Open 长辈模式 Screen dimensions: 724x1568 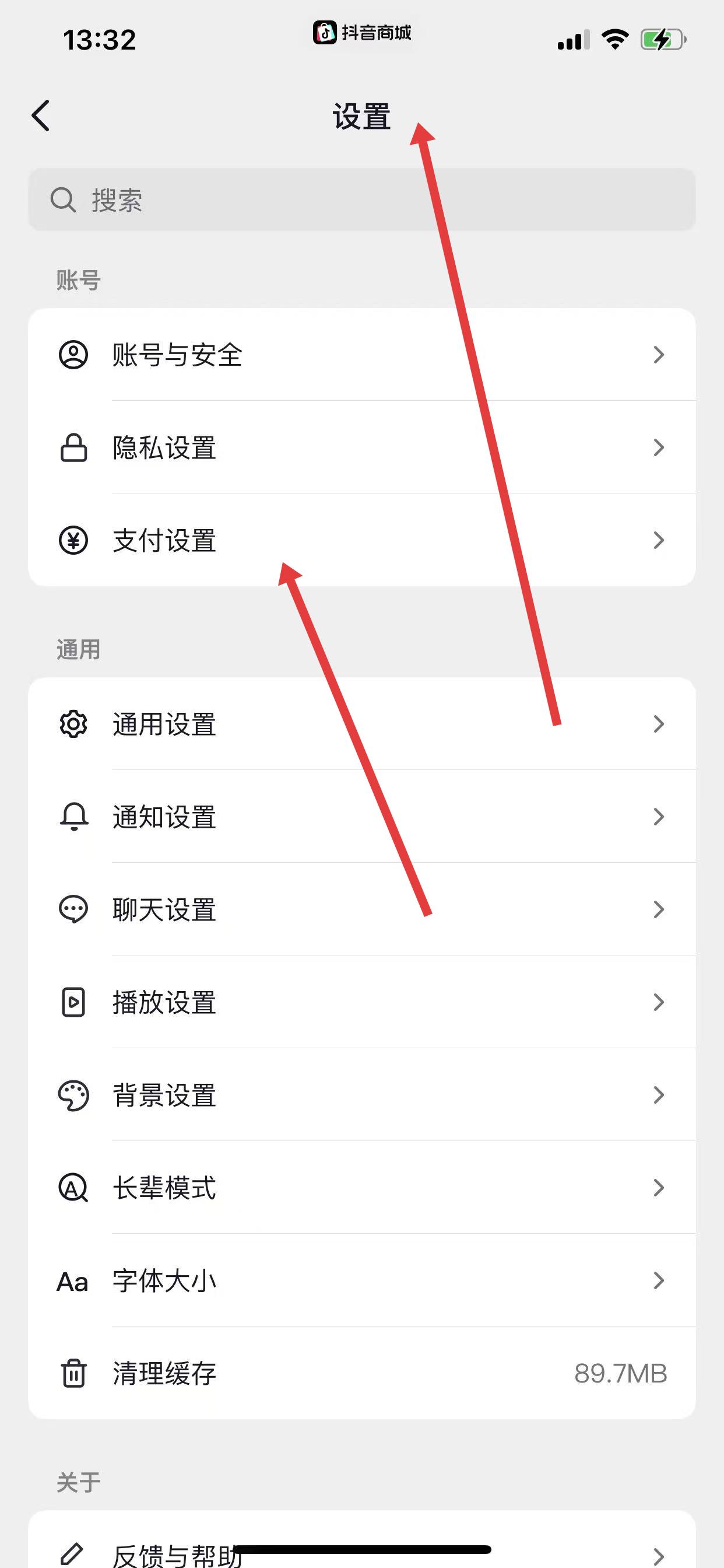[x=361, y=1188]
